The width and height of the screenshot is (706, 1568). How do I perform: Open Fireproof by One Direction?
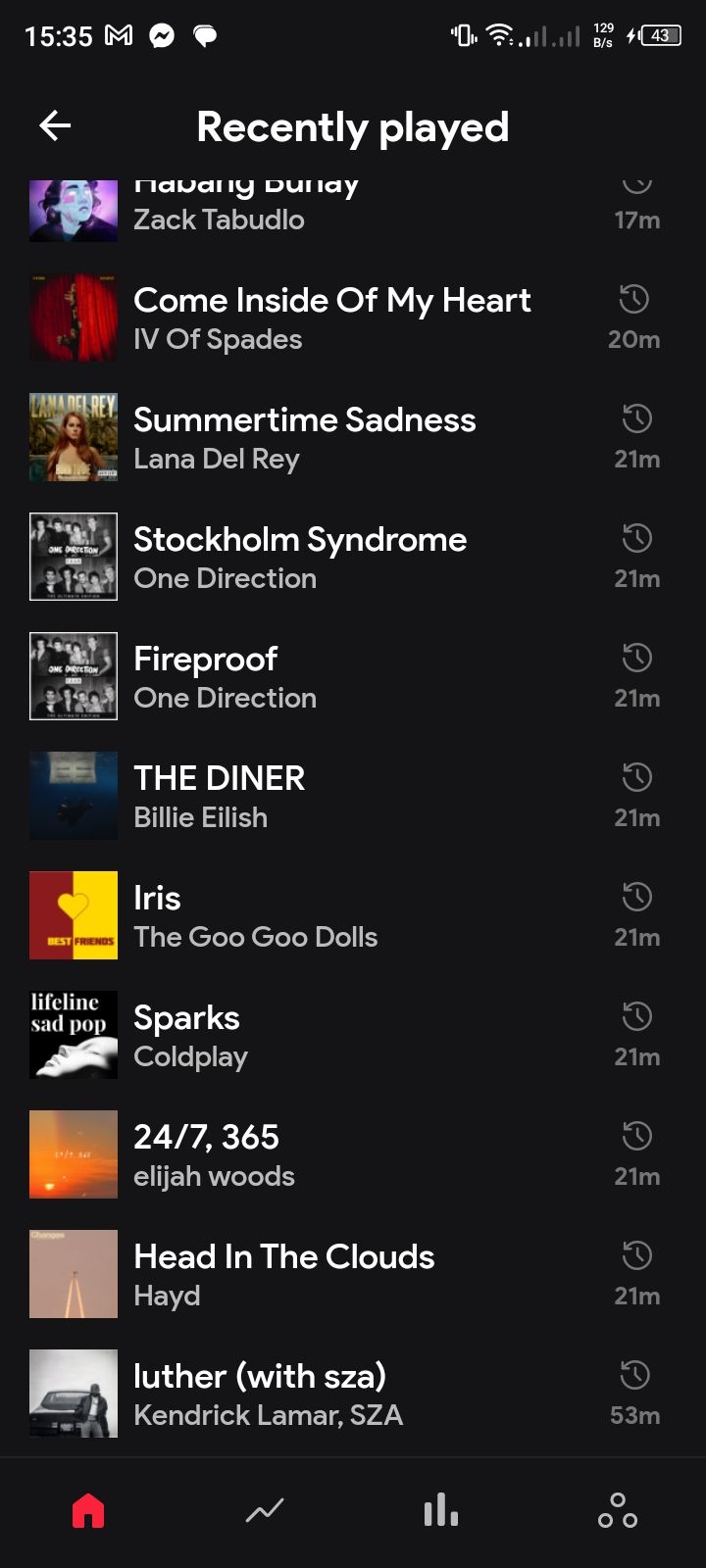coord(353,677)
